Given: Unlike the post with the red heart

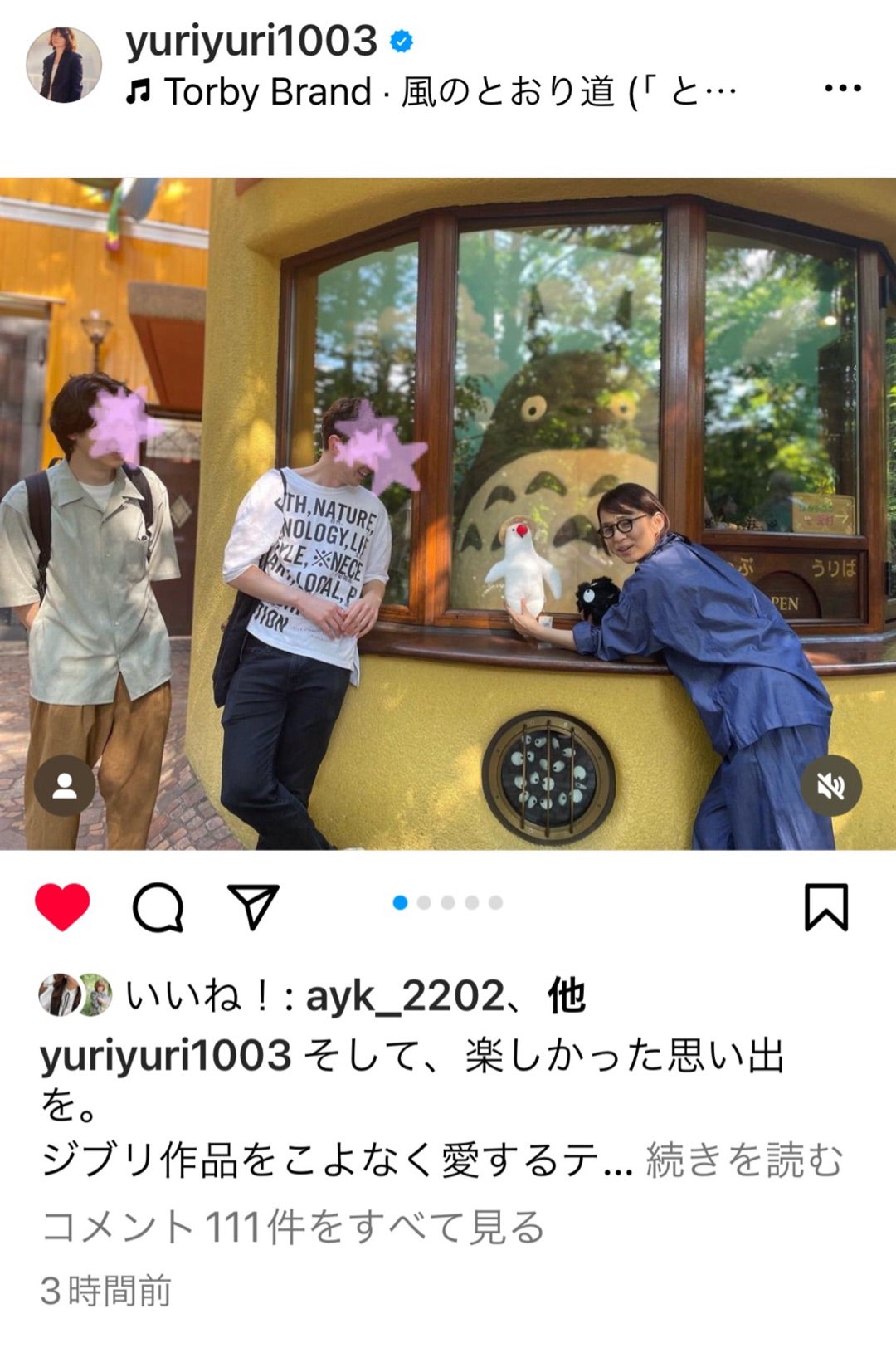Looking at the screenshot, I should tap(62, 906).
